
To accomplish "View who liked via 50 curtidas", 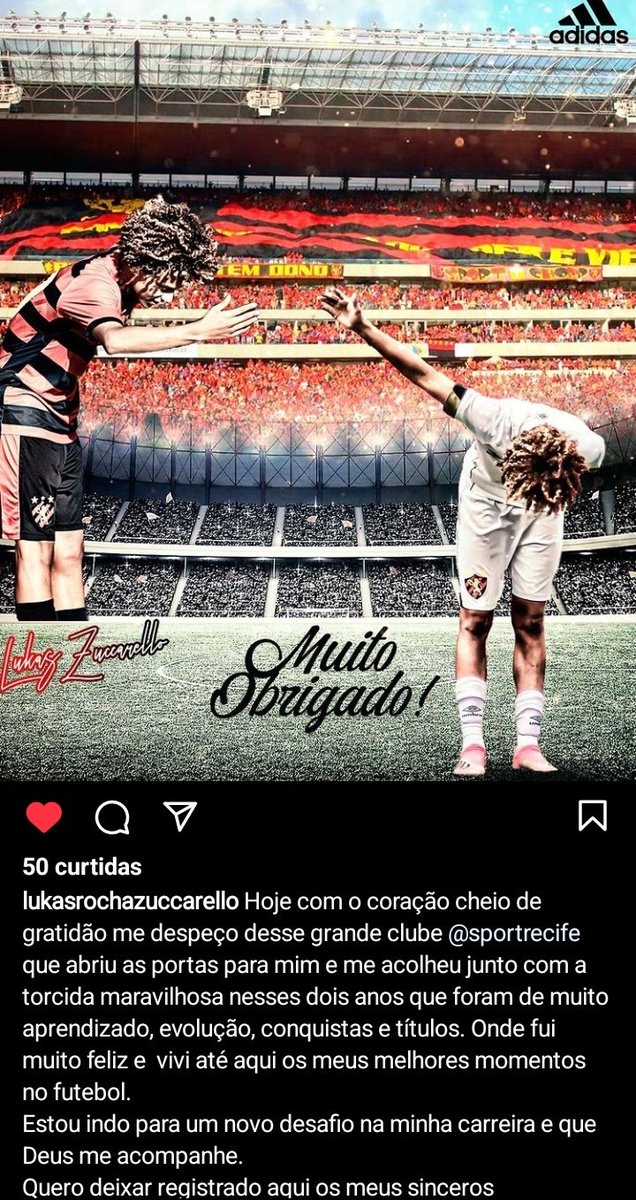I will (82, 867).
